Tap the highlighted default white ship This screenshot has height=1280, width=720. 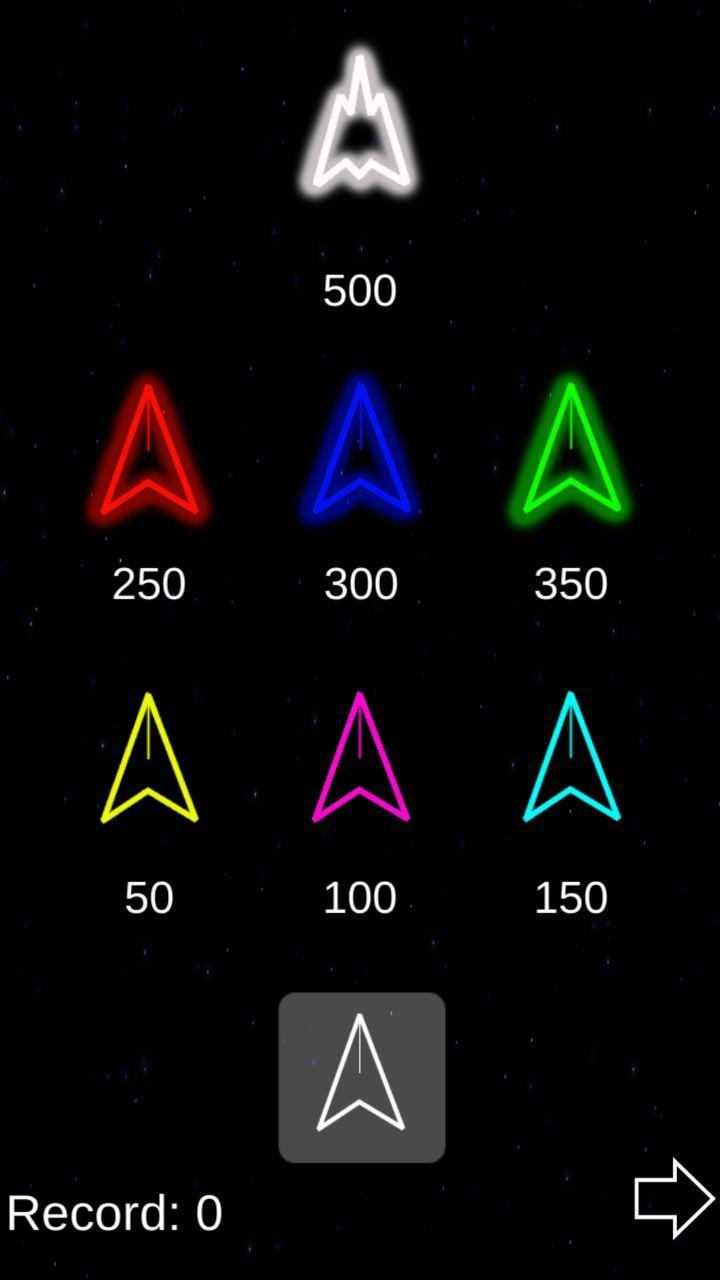pyautogui.click(x=361, y=1077)
